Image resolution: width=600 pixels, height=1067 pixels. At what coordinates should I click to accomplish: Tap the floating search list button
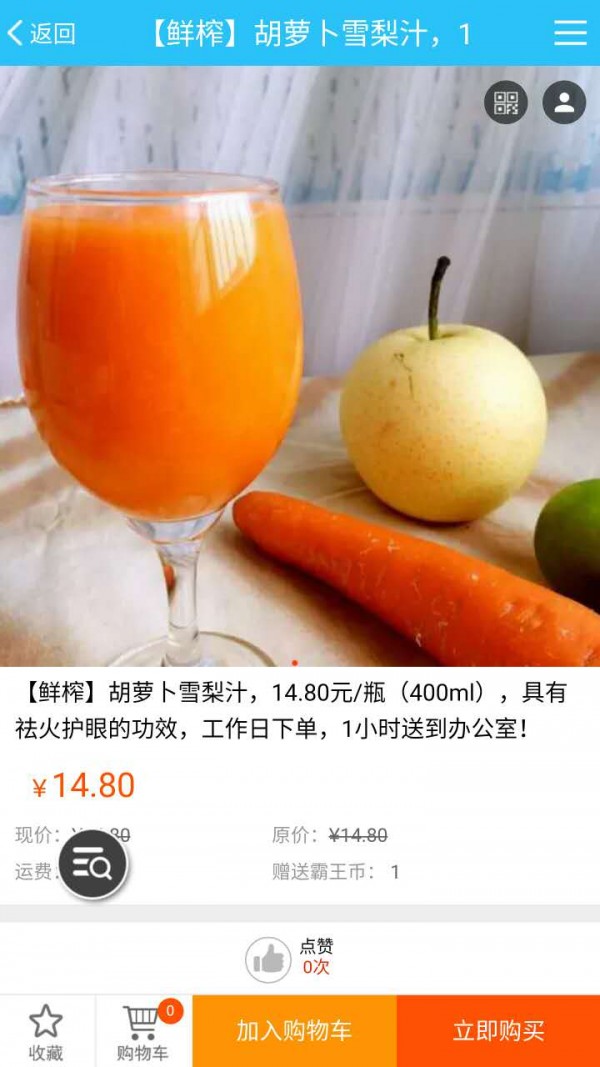[93, 864]
